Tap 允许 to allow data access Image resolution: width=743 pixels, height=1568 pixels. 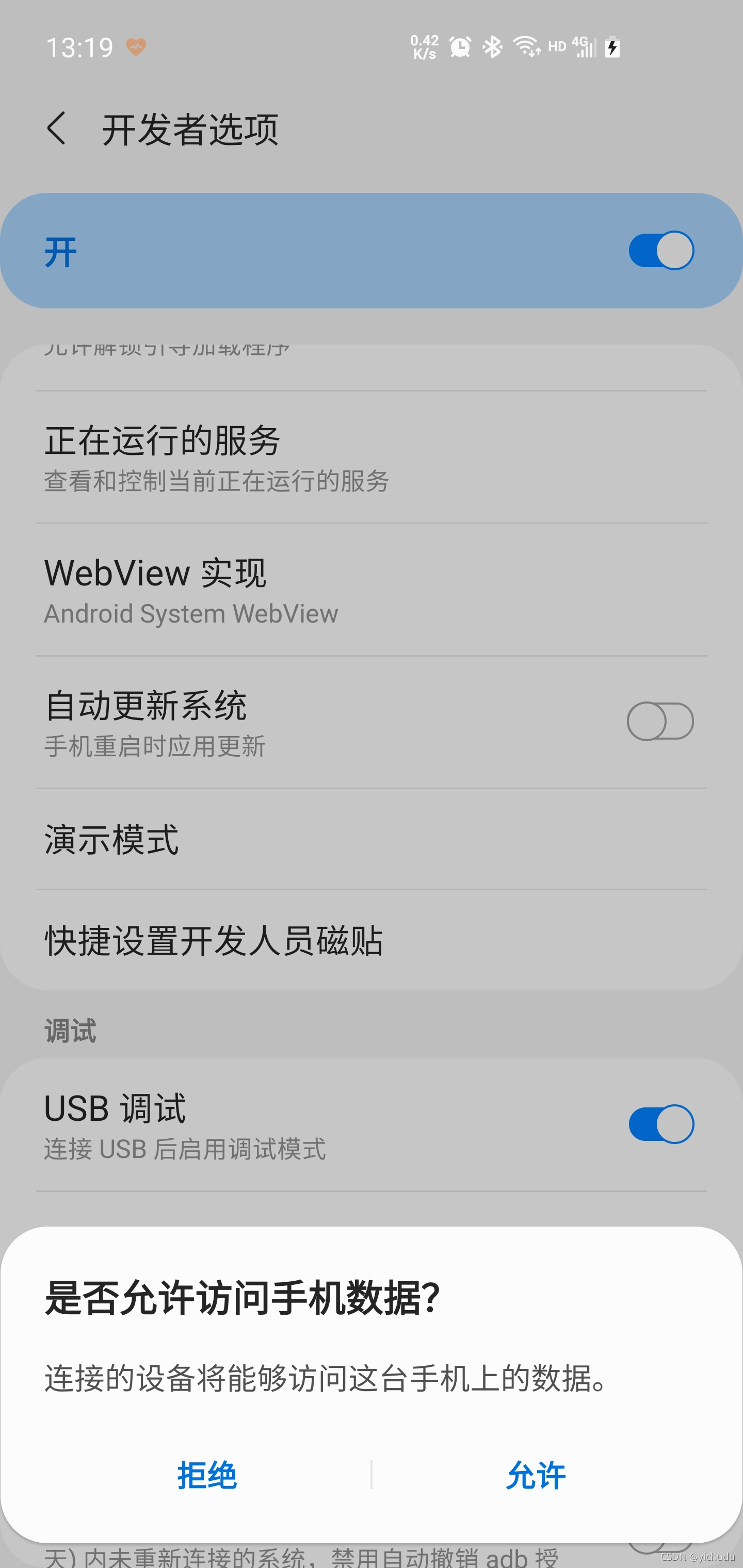(x=536, y=1476)
